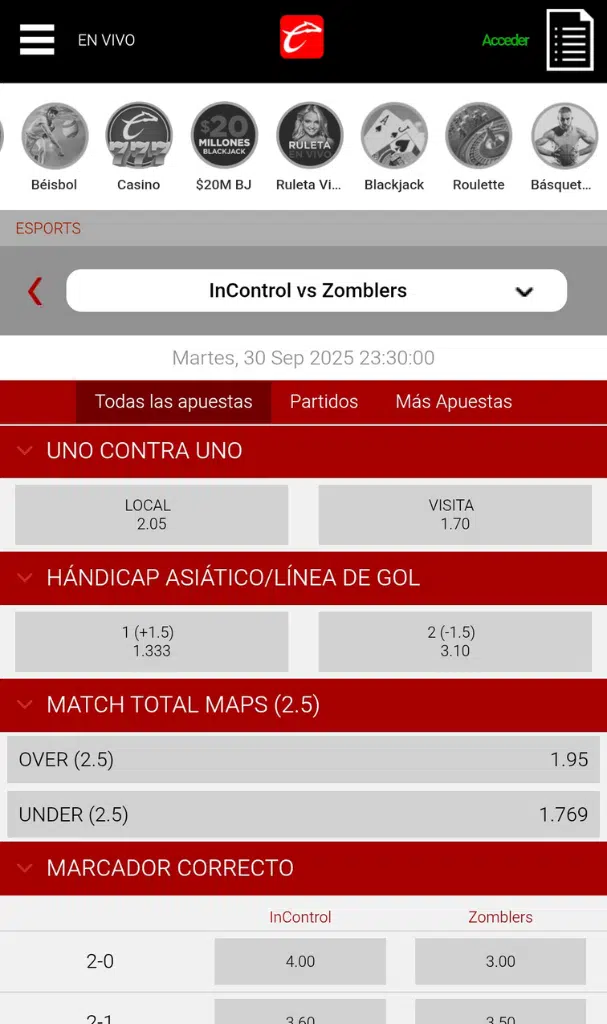Screen dimensions: 607x1024
Task: Bet on VISITA at 1.70
Action: [455, 515]
